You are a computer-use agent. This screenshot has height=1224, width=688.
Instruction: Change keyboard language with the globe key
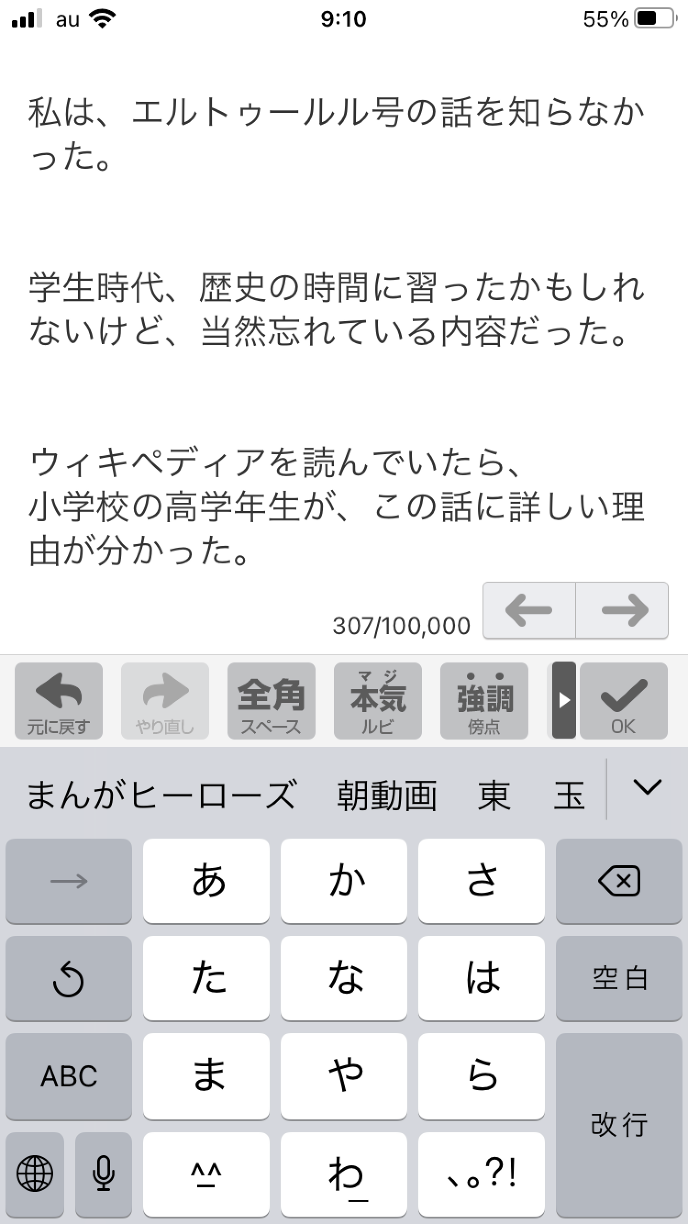pyautogui.click(x=35, y=1173)
